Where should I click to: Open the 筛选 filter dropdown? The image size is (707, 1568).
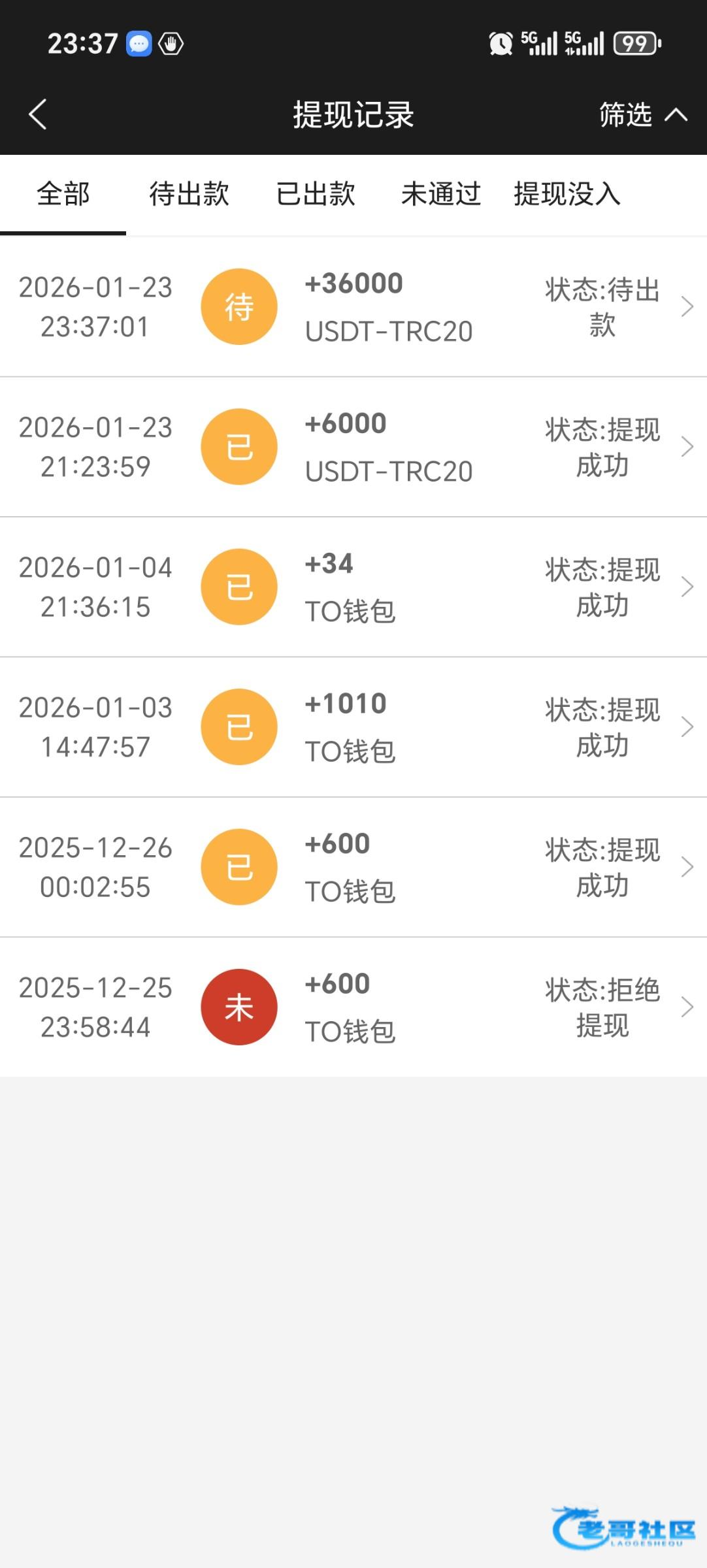coord(642,115)
